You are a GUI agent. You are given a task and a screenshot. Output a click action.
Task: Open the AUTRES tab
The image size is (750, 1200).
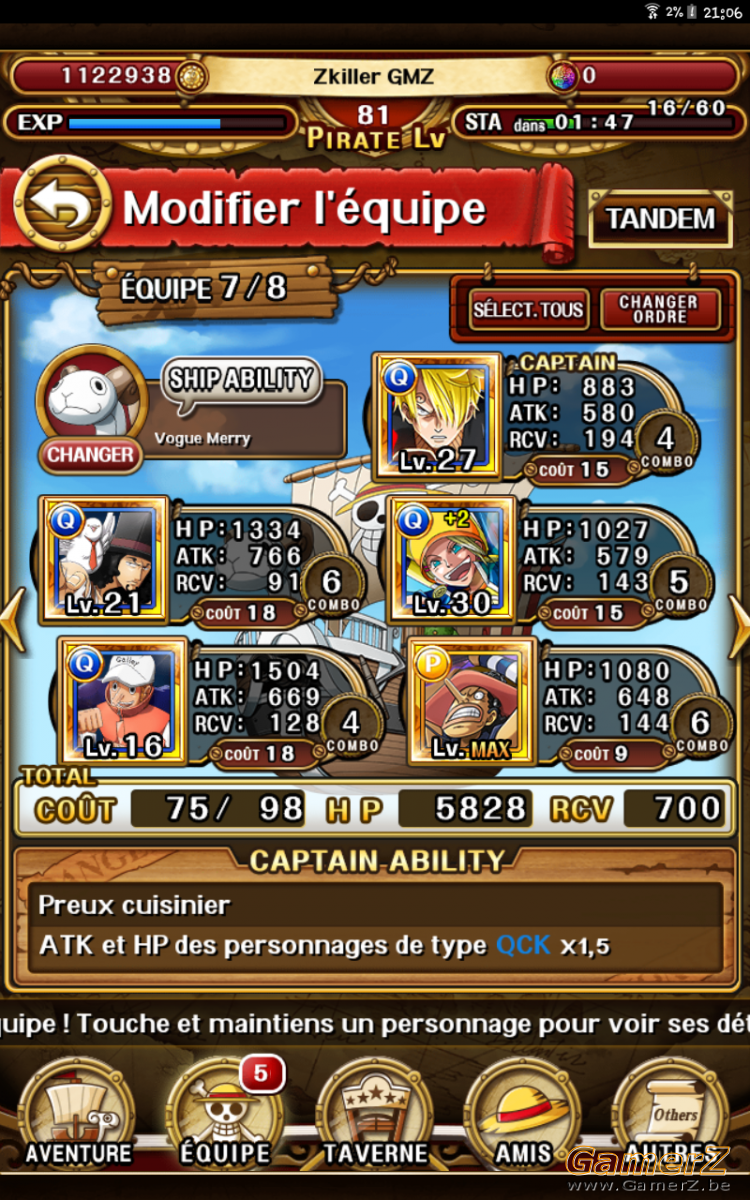(x=671, y=1115)
